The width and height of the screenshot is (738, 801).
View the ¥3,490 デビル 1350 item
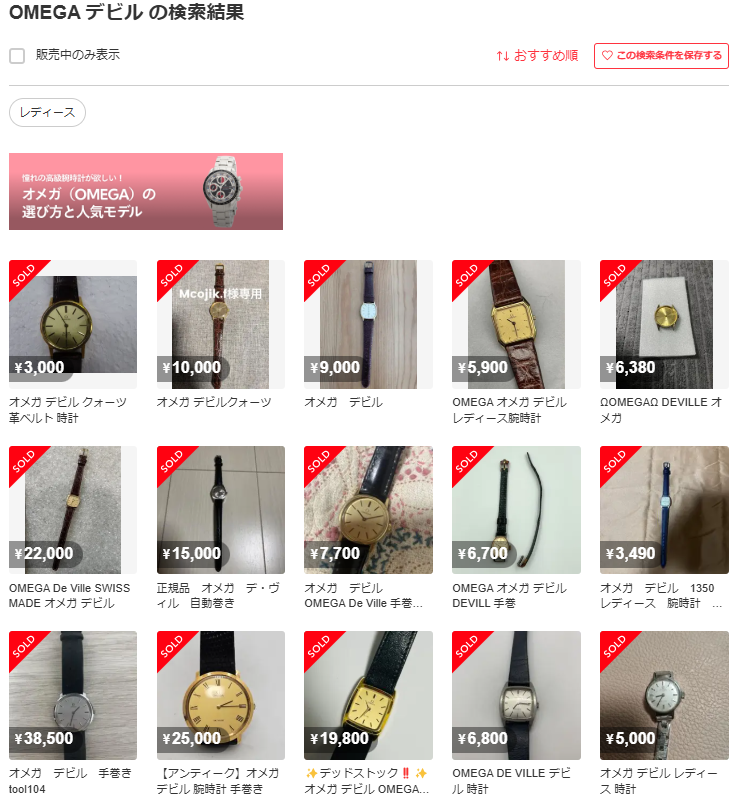(664, 510)
